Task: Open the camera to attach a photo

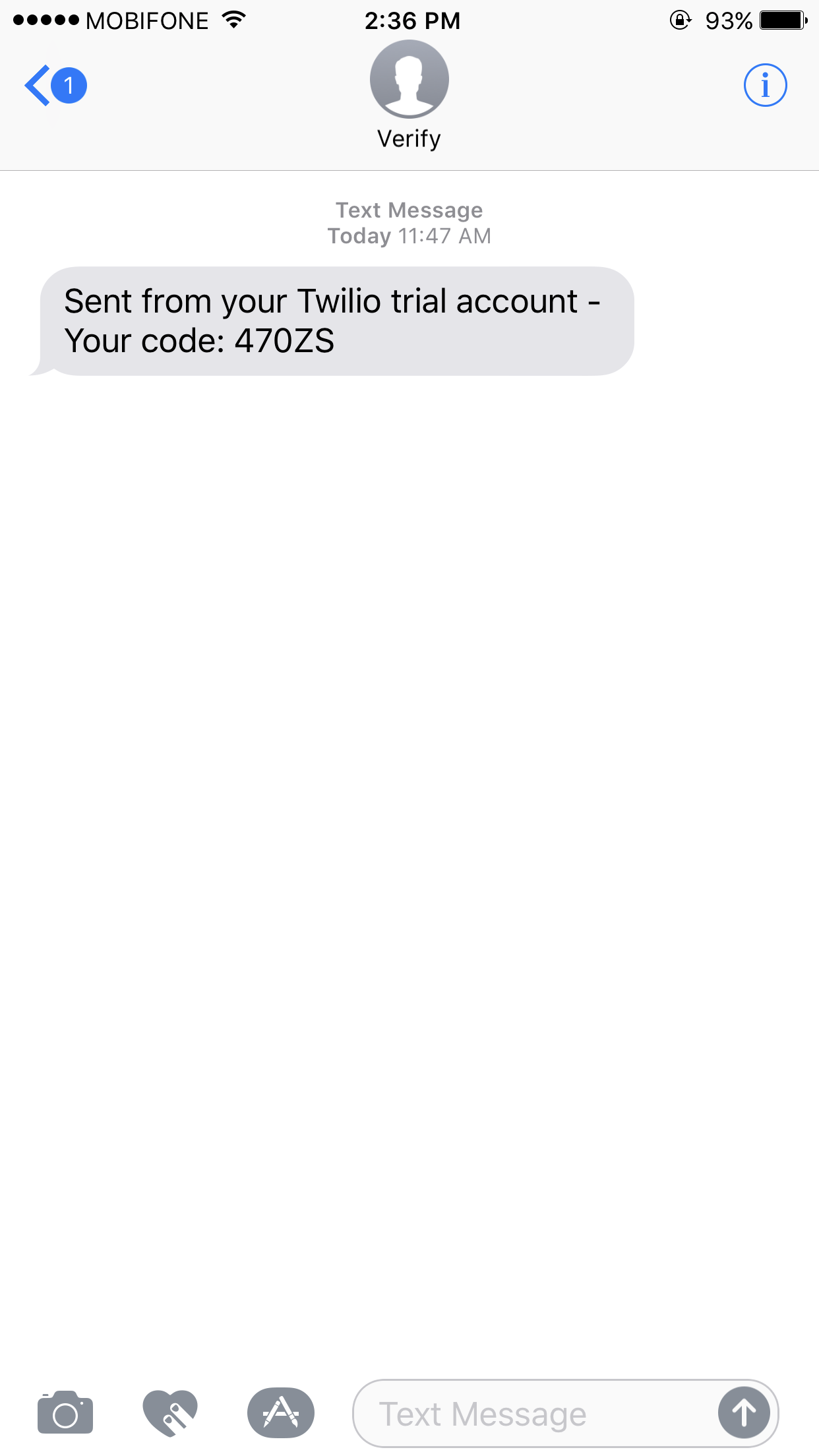Action: [65, 1413]
